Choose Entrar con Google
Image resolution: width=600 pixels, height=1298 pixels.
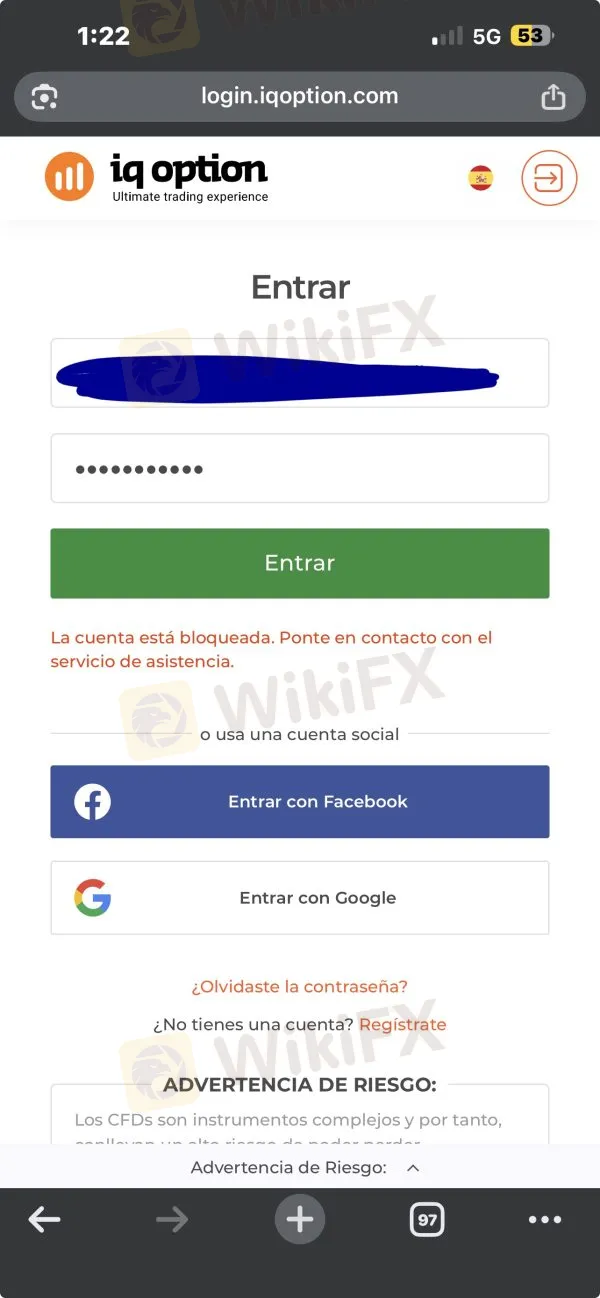click(x=299, y=898)
